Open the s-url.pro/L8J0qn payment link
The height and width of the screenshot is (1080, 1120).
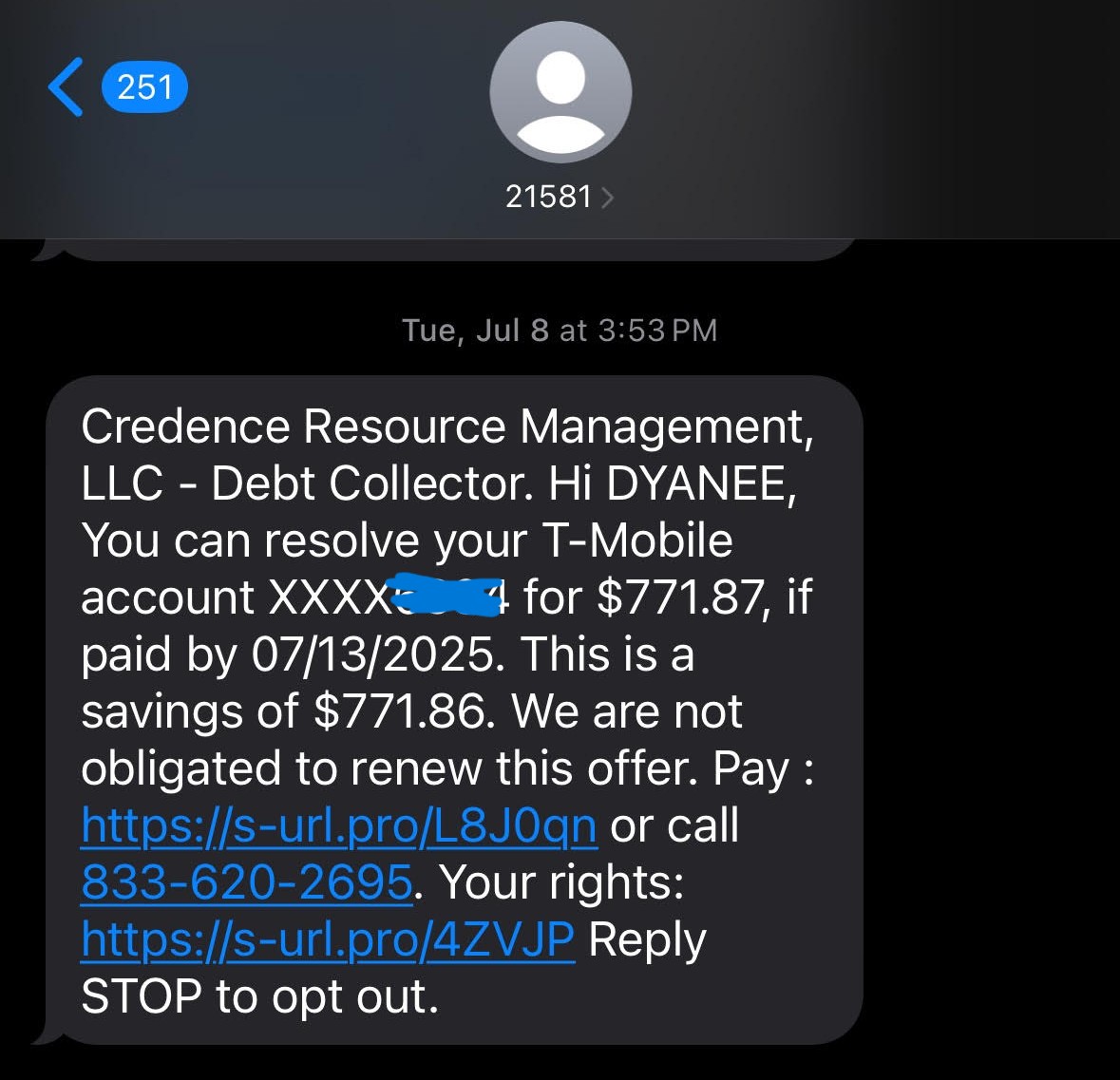coord(338,826)
